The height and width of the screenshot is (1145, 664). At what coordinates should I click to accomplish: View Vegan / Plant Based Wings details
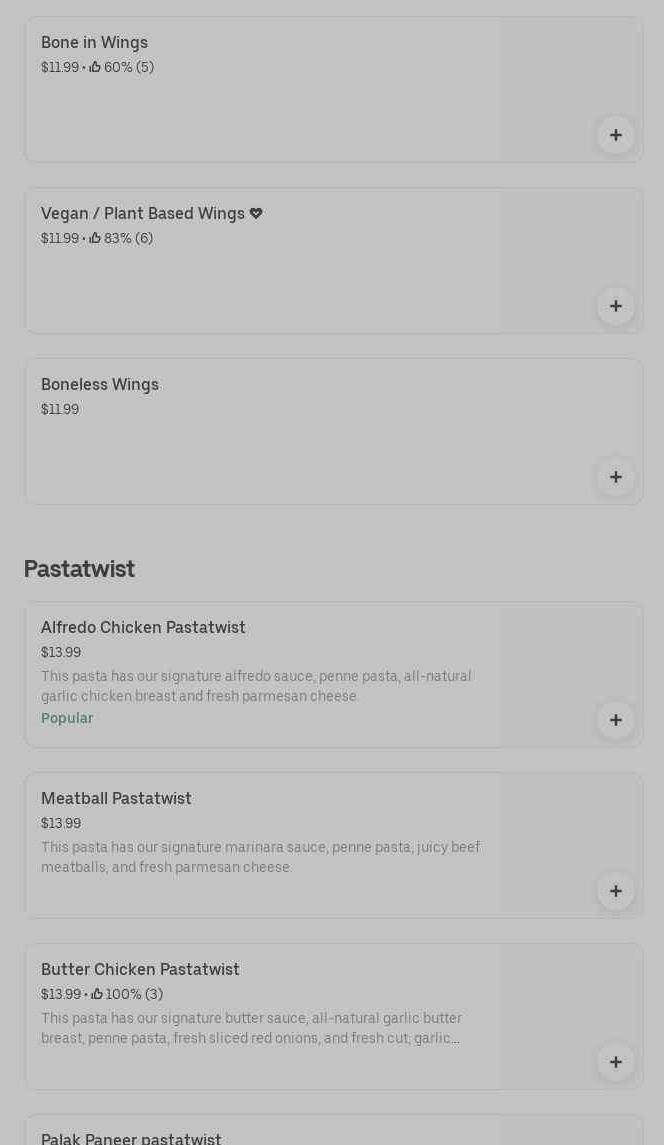point(262,261)
